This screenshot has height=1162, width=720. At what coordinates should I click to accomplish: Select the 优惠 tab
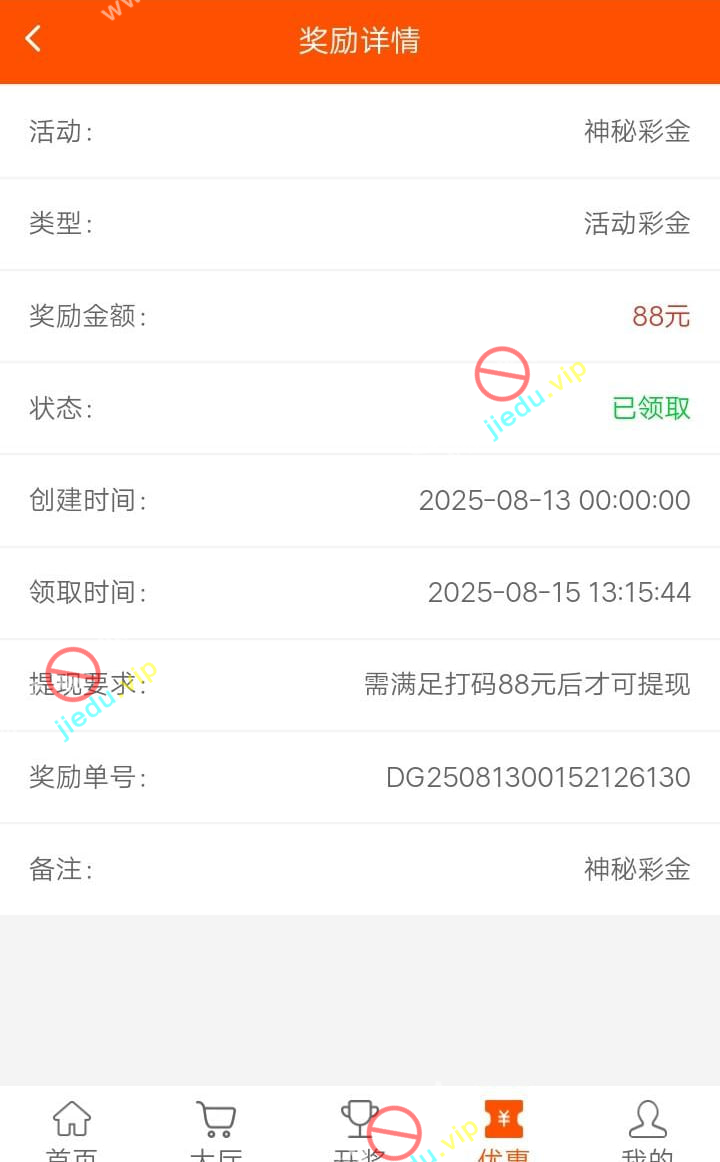(x=503, y=1128)
